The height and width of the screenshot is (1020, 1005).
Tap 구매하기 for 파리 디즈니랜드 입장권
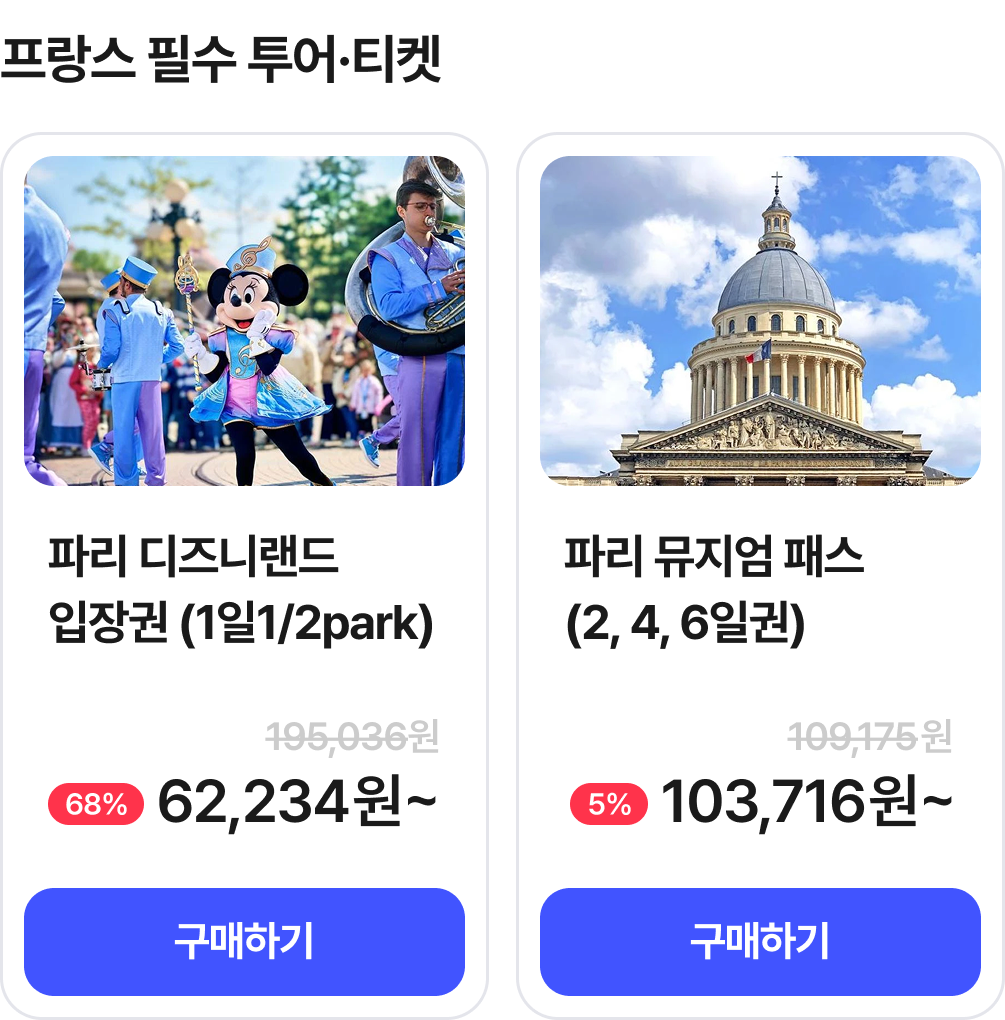coord(244,941)
